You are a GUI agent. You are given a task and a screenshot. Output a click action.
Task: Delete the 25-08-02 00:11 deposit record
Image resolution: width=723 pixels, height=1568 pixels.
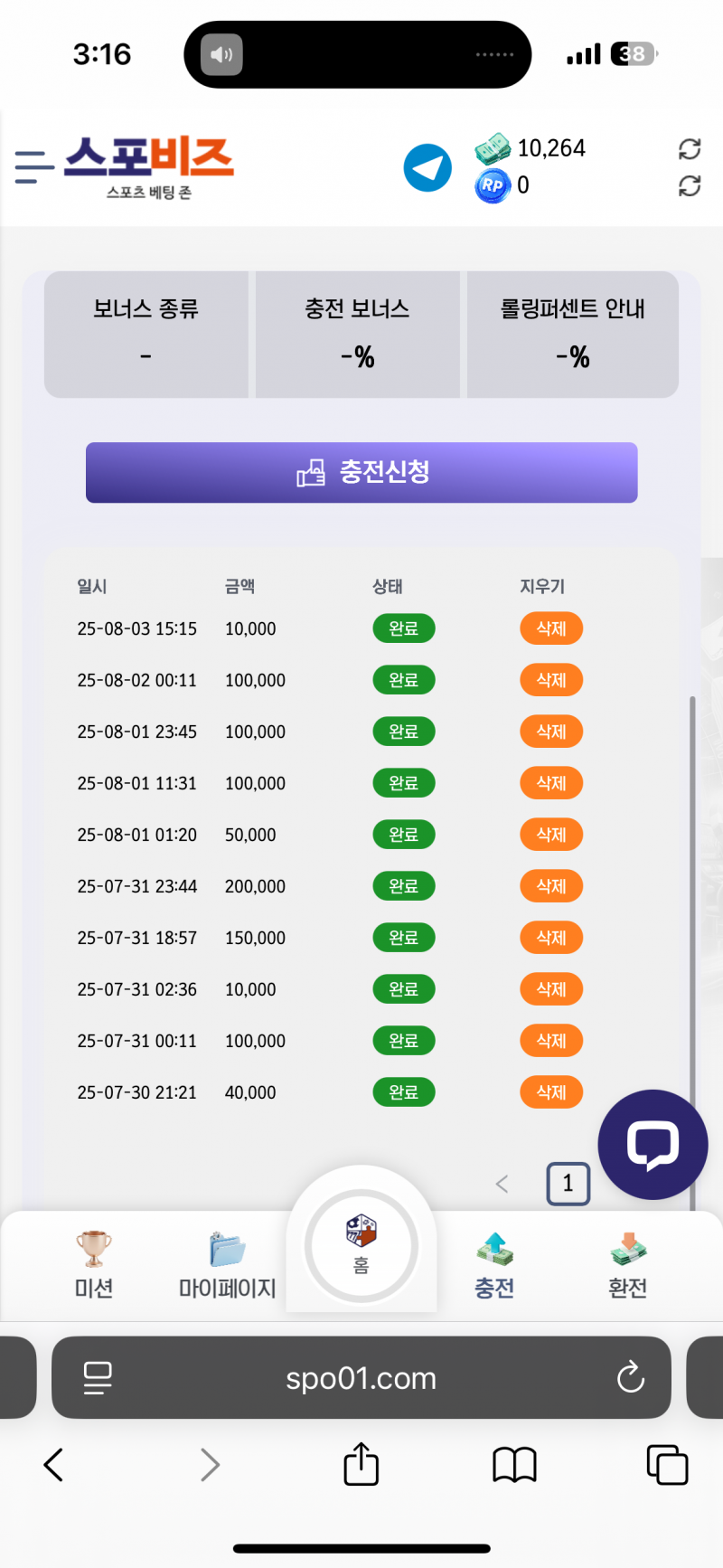551,680
